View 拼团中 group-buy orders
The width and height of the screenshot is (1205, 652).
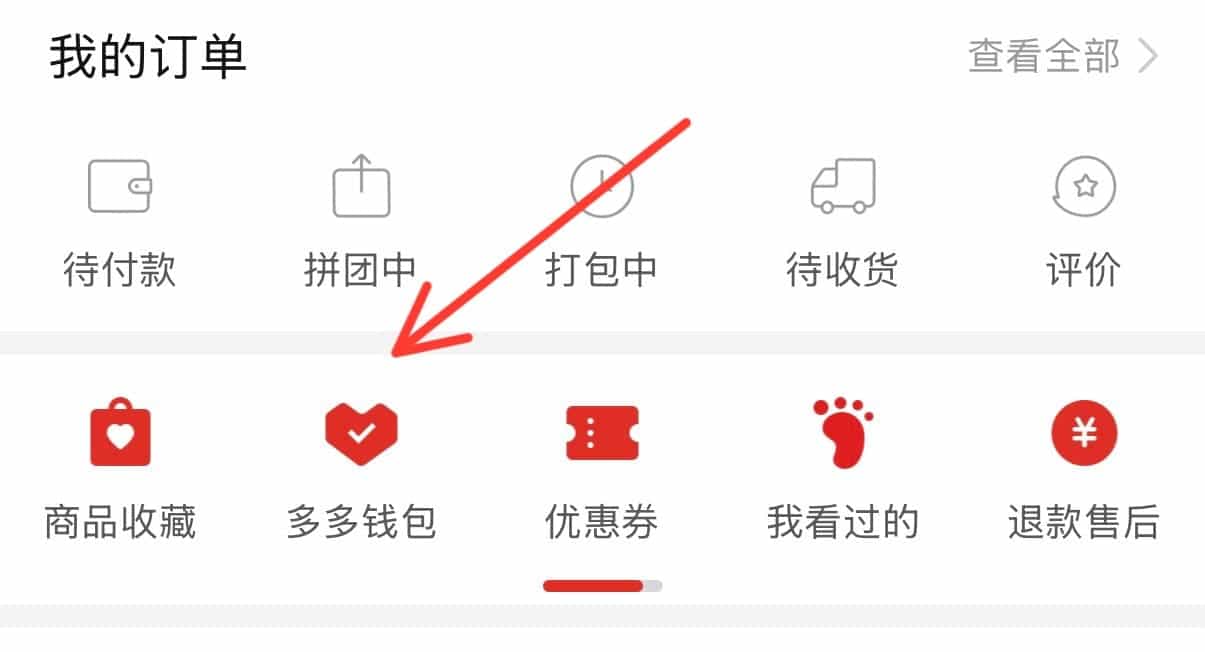pos(360,222)
